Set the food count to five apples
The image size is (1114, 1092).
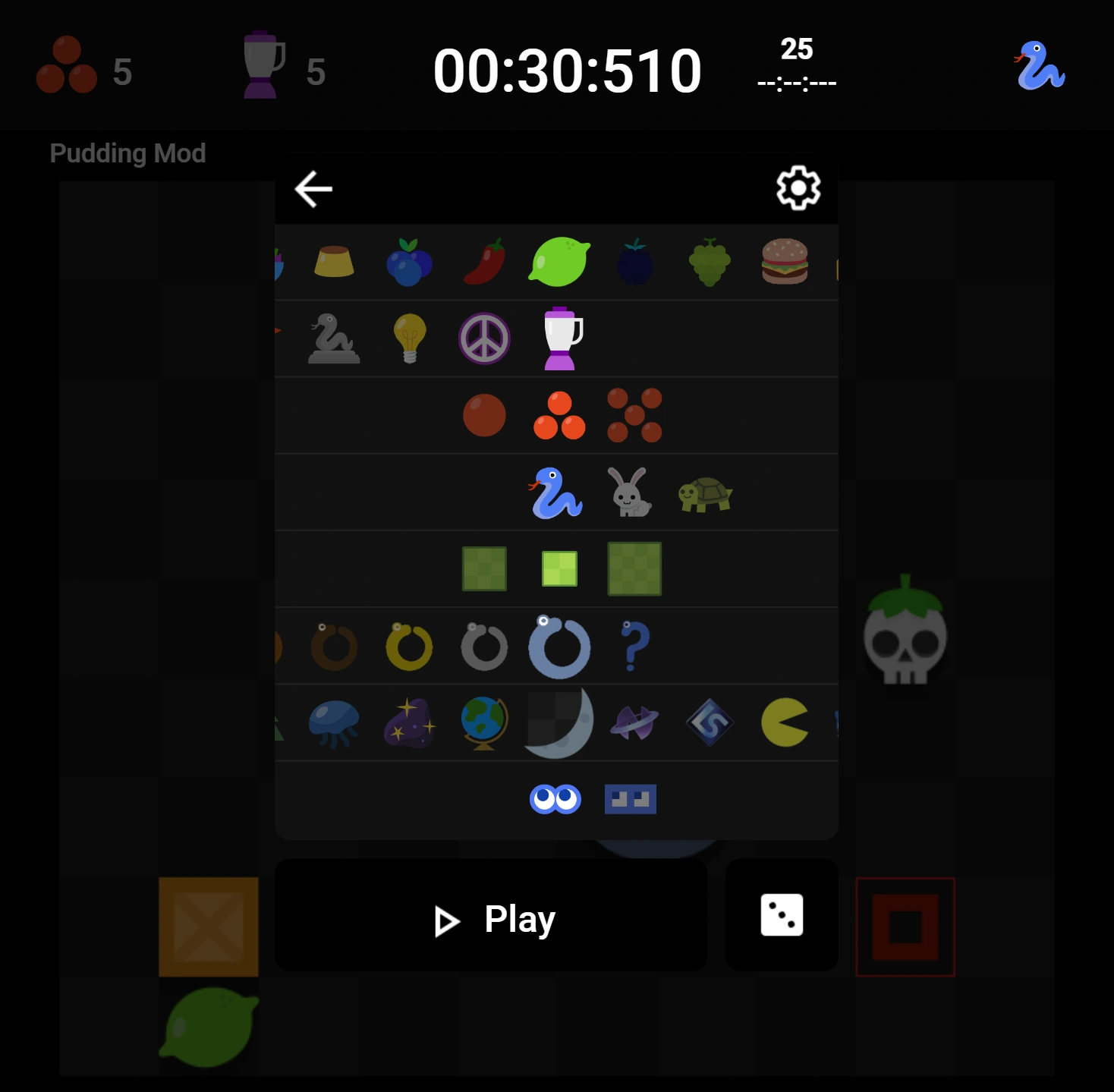click(x=634, y=415)
